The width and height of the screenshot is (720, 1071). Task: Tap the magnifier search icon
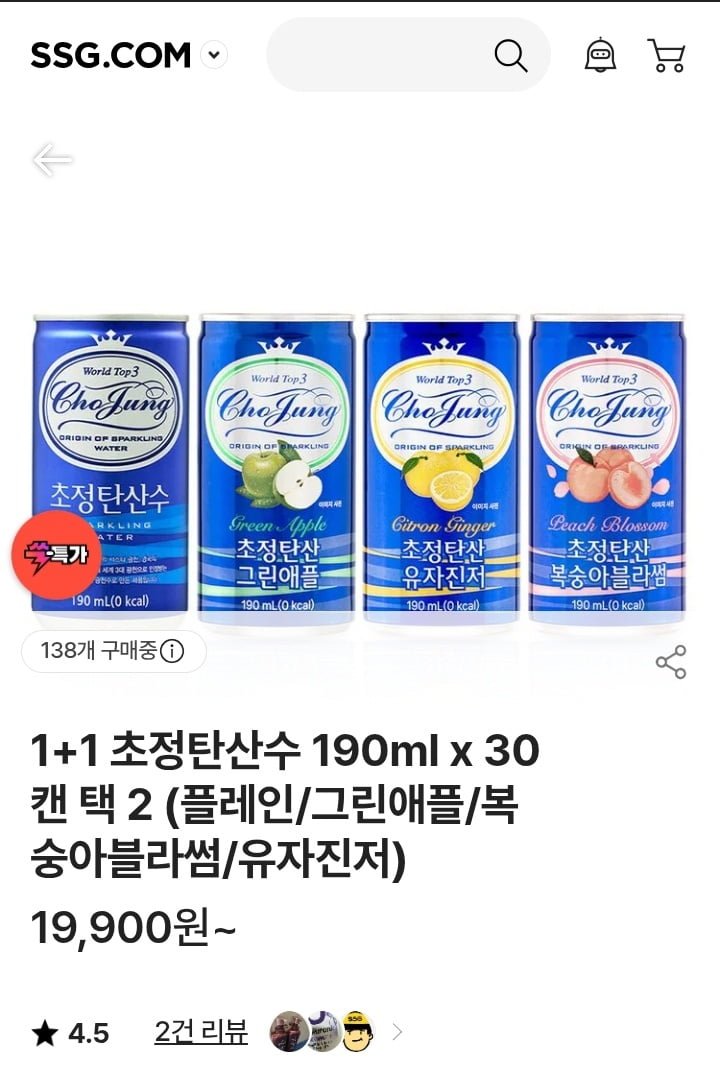[511, 56]
